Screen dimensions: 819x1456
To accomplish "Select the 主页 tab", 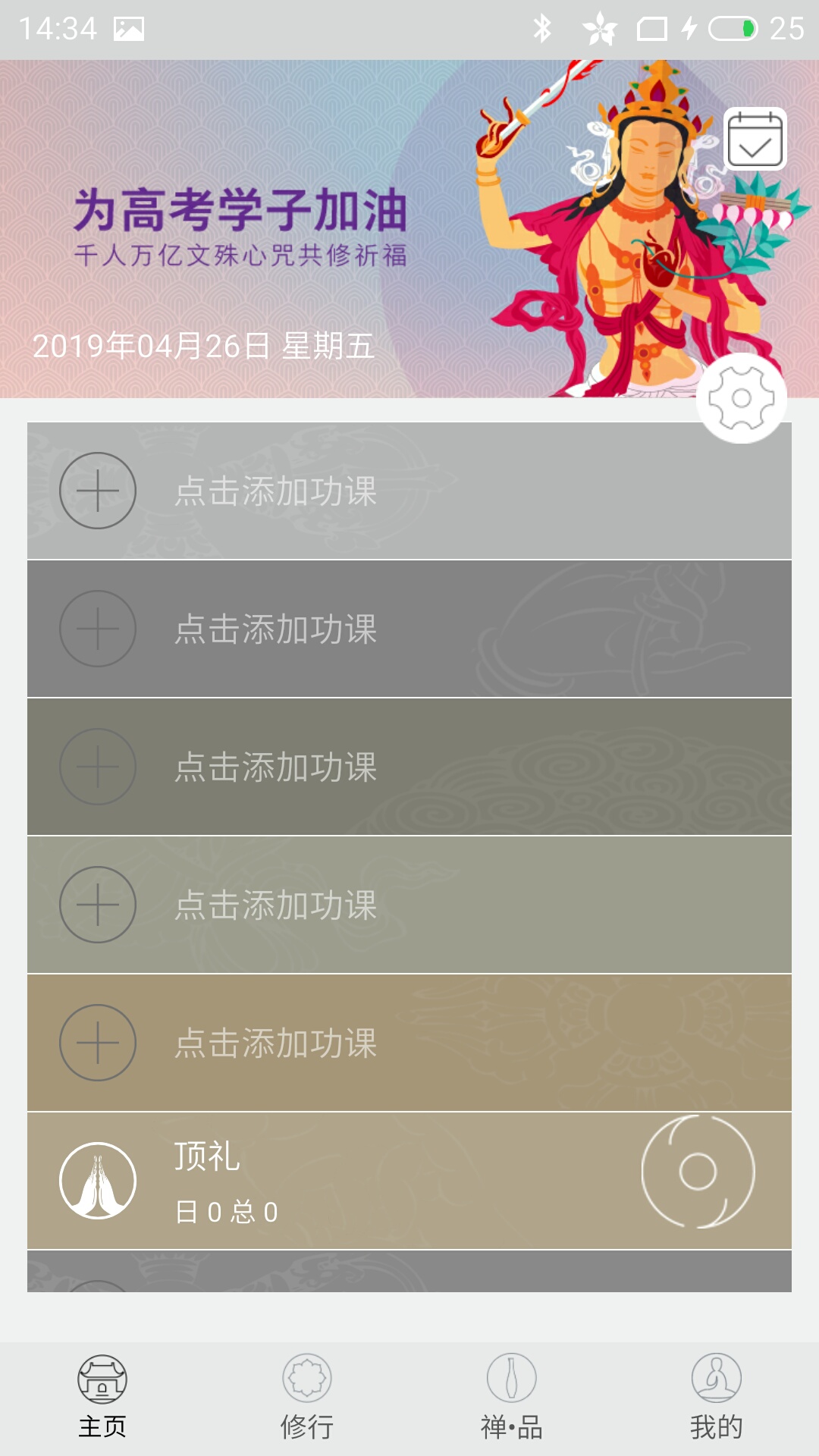I will click(102, 1397).
